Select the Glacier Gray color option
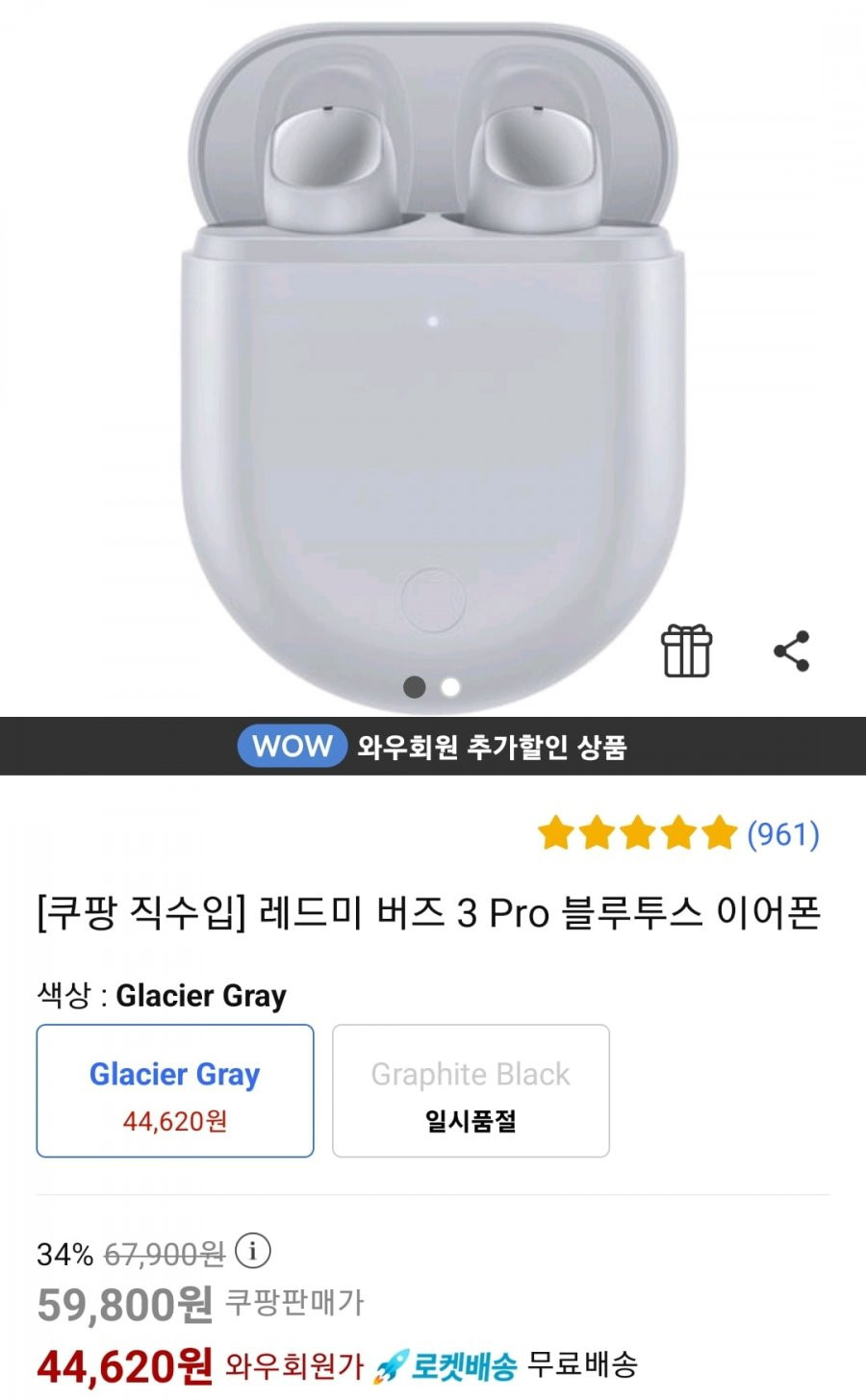The image size is (866, 1400). tap(175, 1090)
